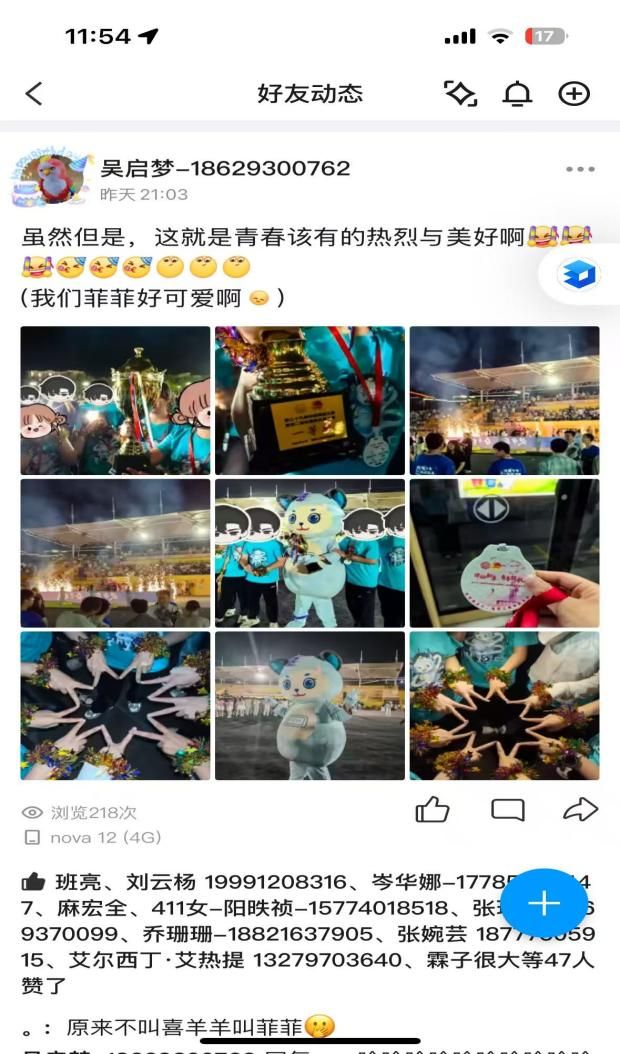The width and height of the screenshot is (620, 1054).
Task: Open the blue floating cube widget
Action: coord(579,274)
